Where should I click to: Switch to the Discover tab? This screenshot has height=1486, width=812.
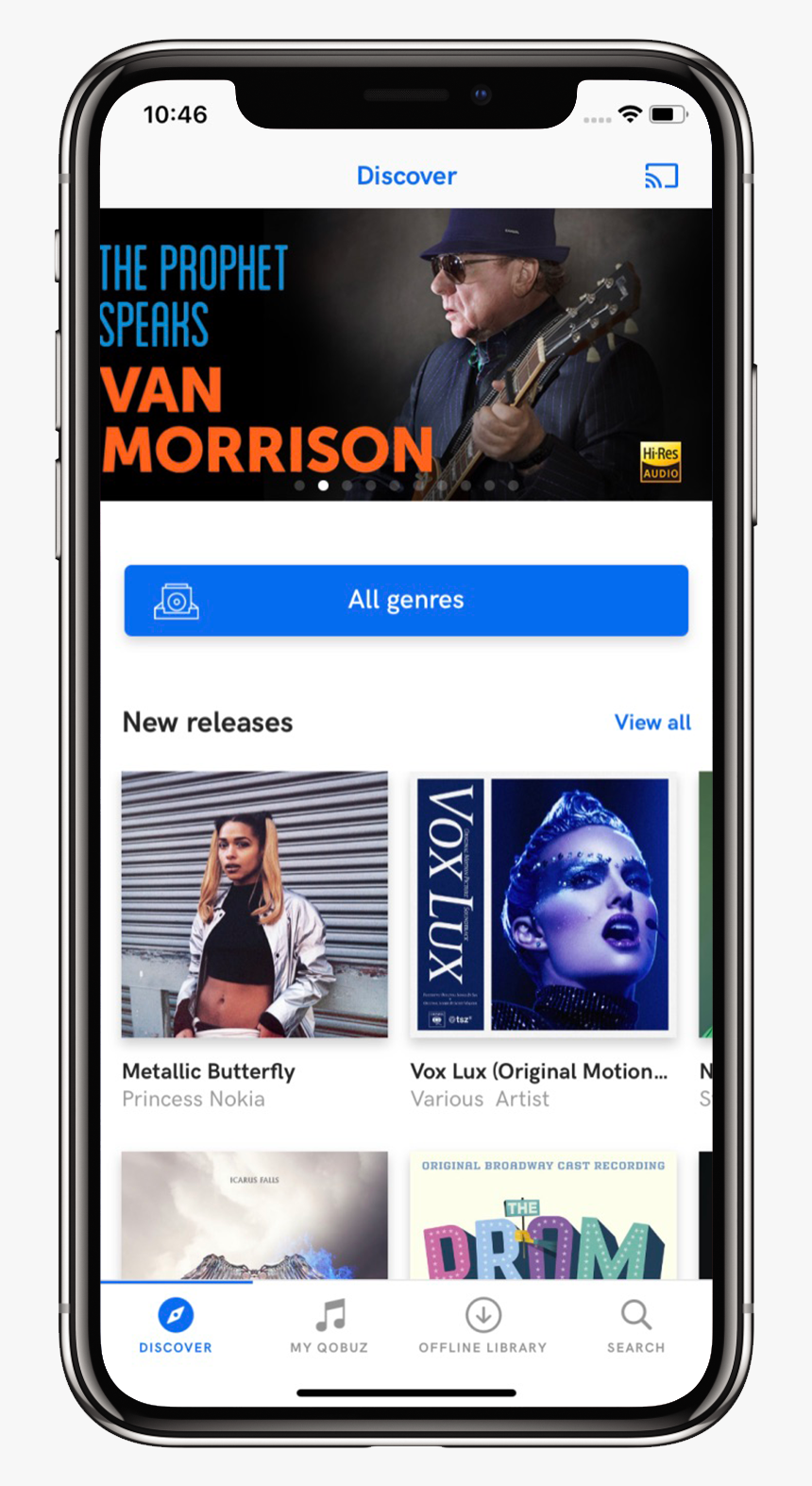pyautogui.click(x=176, y=1325)
